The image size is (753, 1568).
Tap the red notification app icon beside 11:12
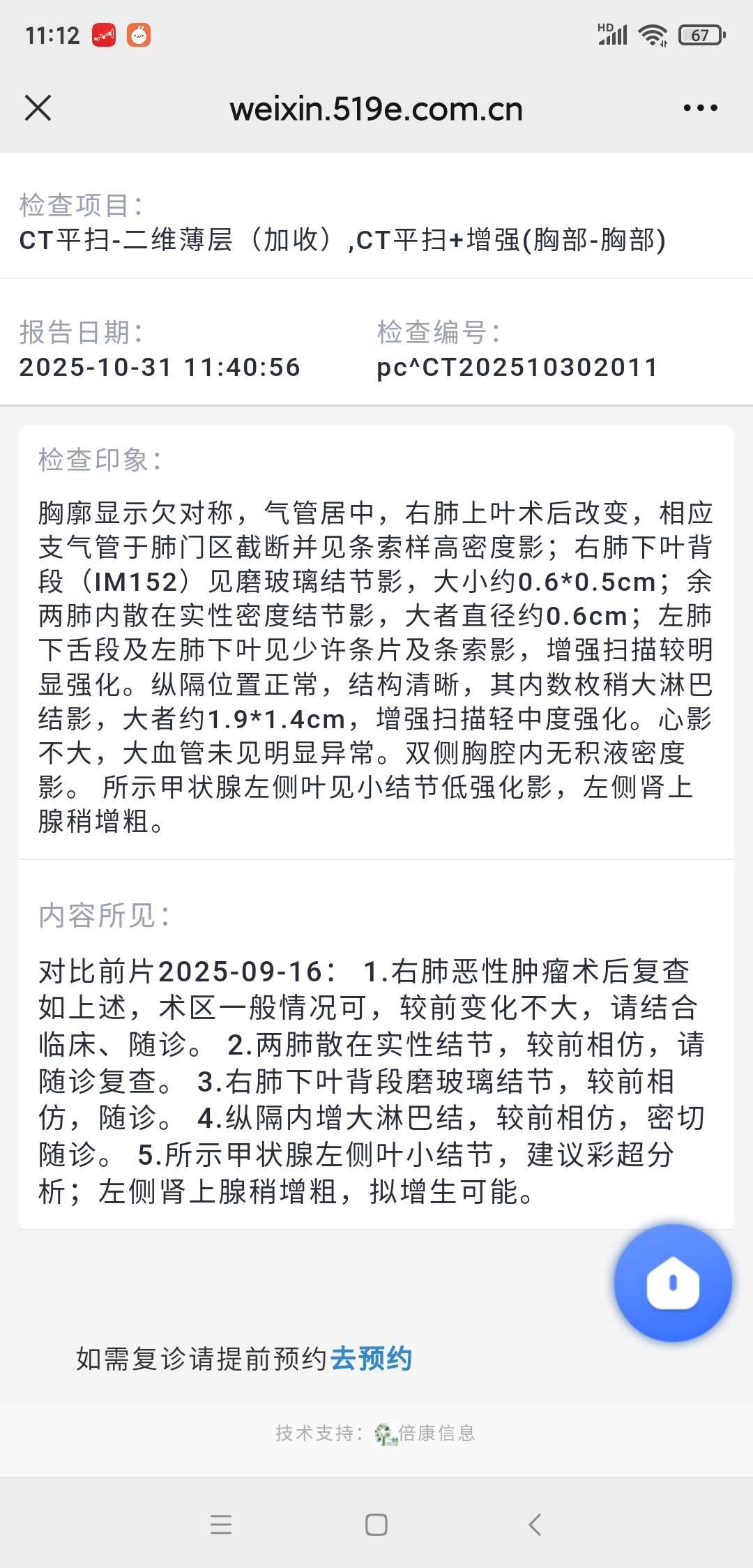click(x=103, y=33)
